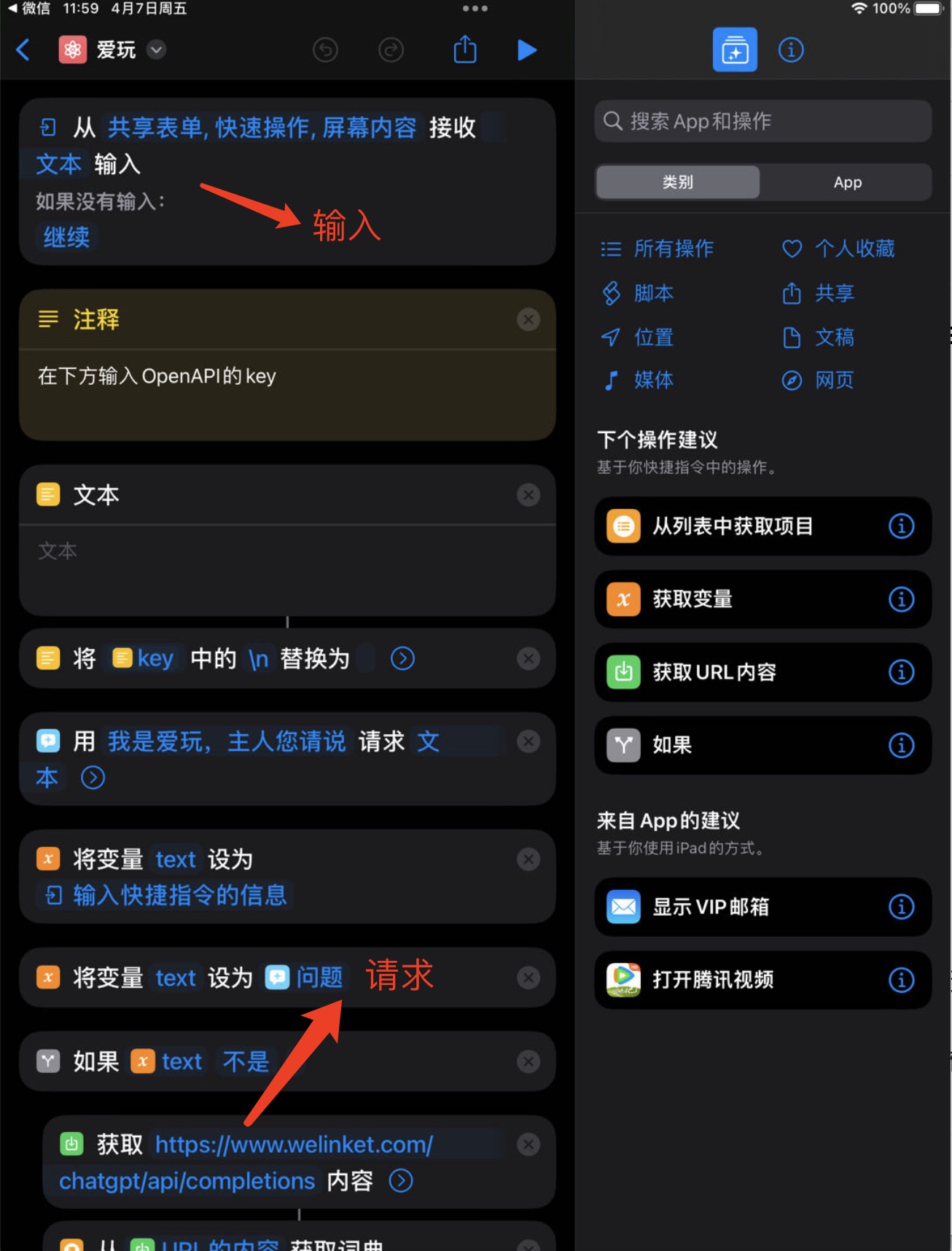Add 打开腾讯视频 suggestion

(713, 980)
